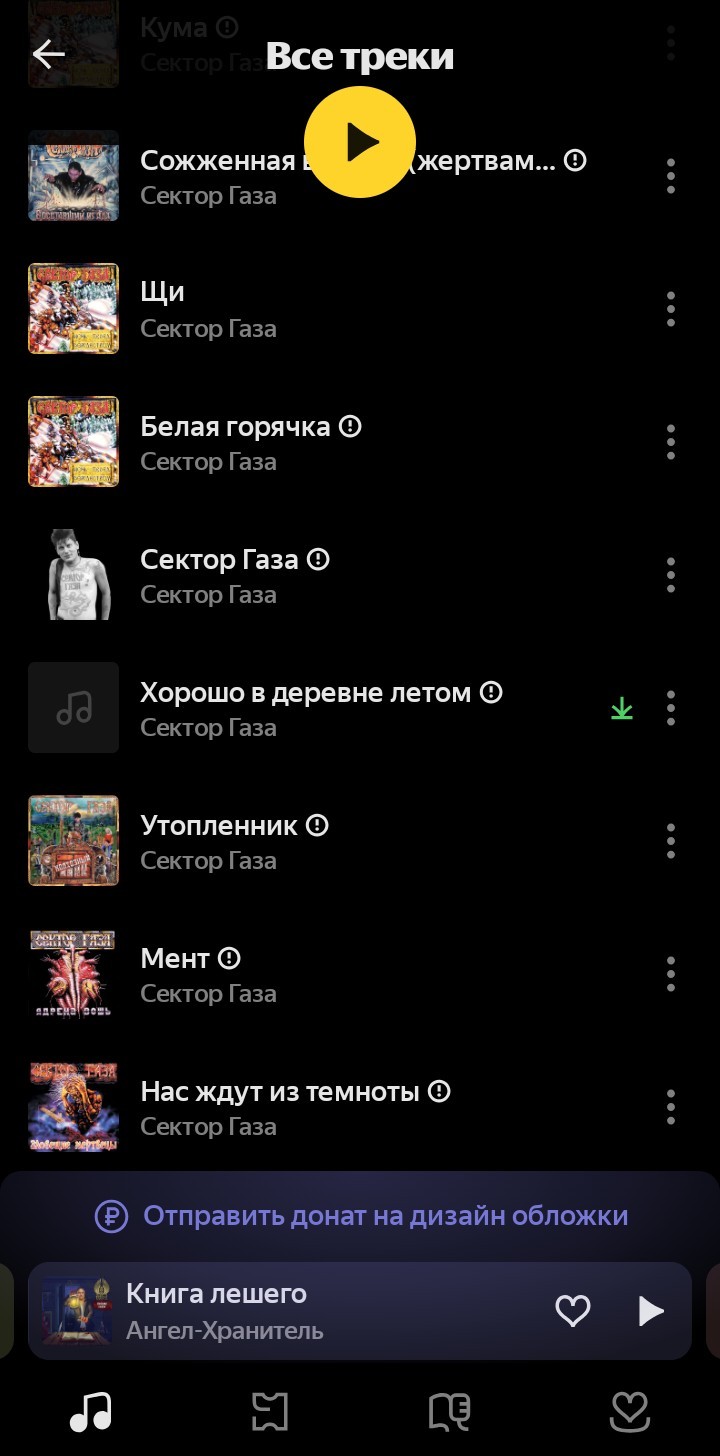This screenshot has width=720, height=1456.
Task: Resume playback in the mini player
Action: [x=651, y=1311]
